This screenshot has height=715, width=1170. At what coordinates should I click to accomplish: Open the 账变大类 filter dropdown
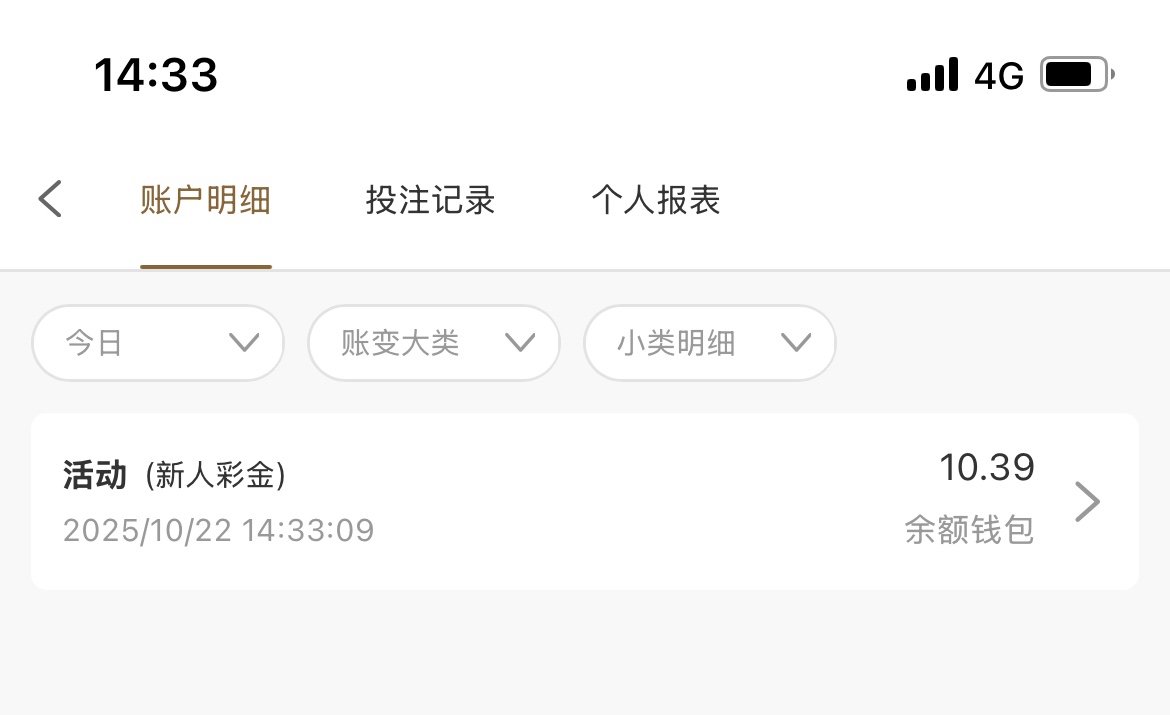433,343
